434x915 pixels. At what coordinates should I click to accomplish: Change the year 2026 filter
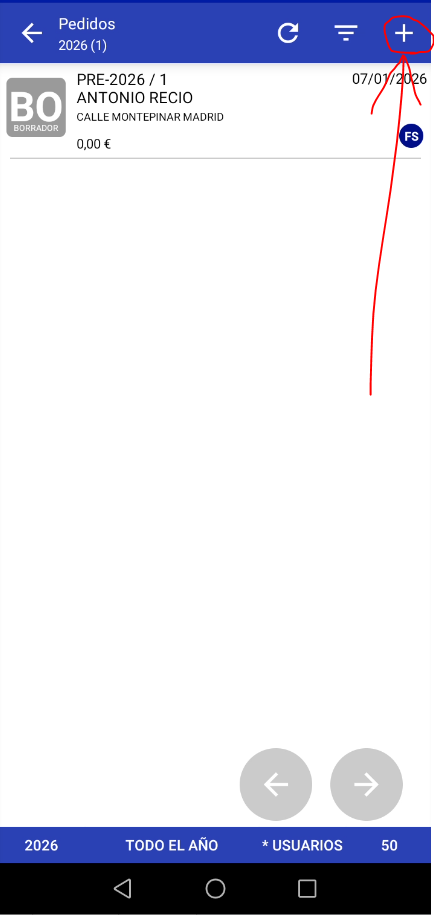41,845
